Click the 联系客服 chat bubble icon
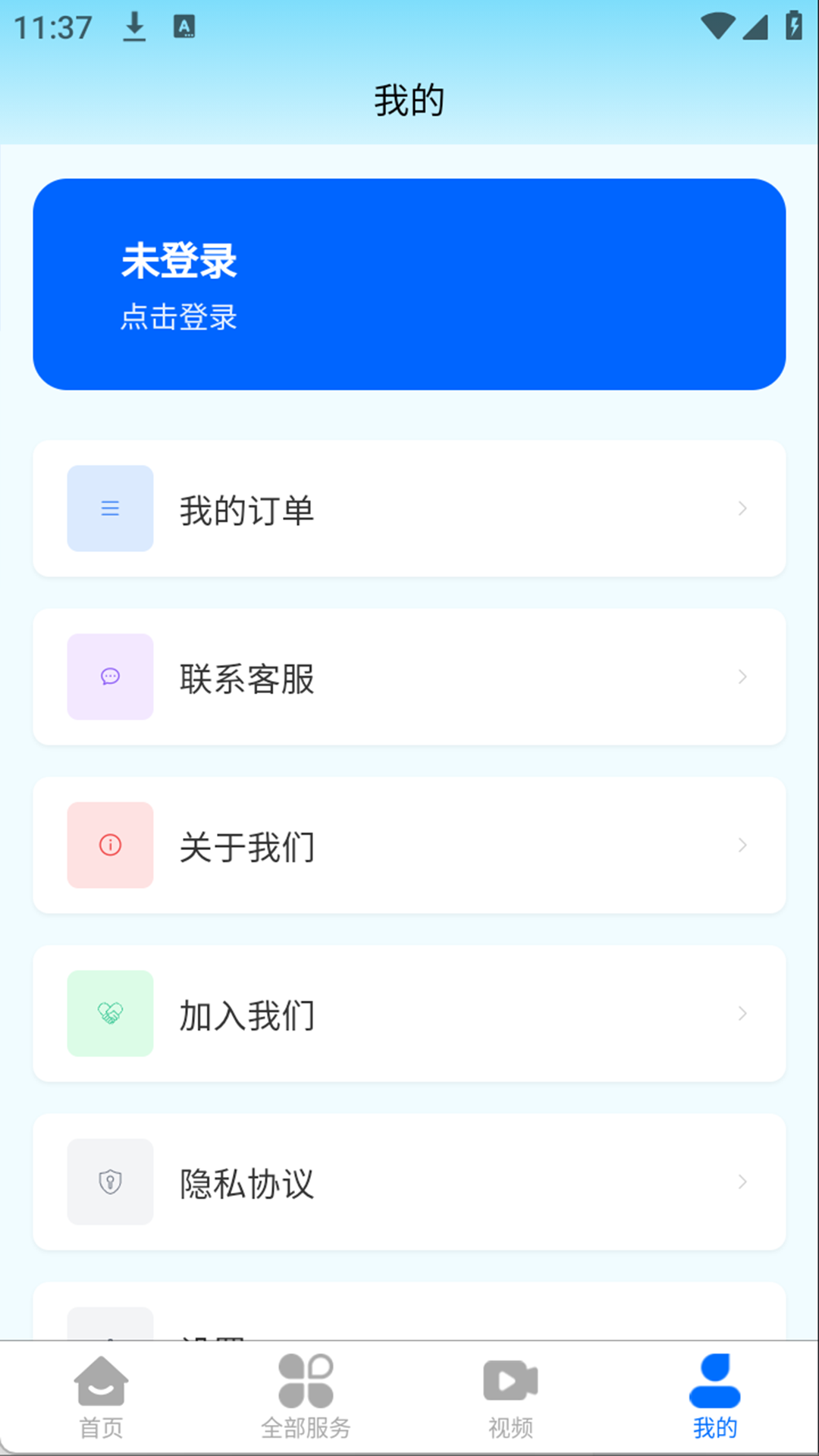This screenshot has height=1456, width=819. tap(109, 677)
